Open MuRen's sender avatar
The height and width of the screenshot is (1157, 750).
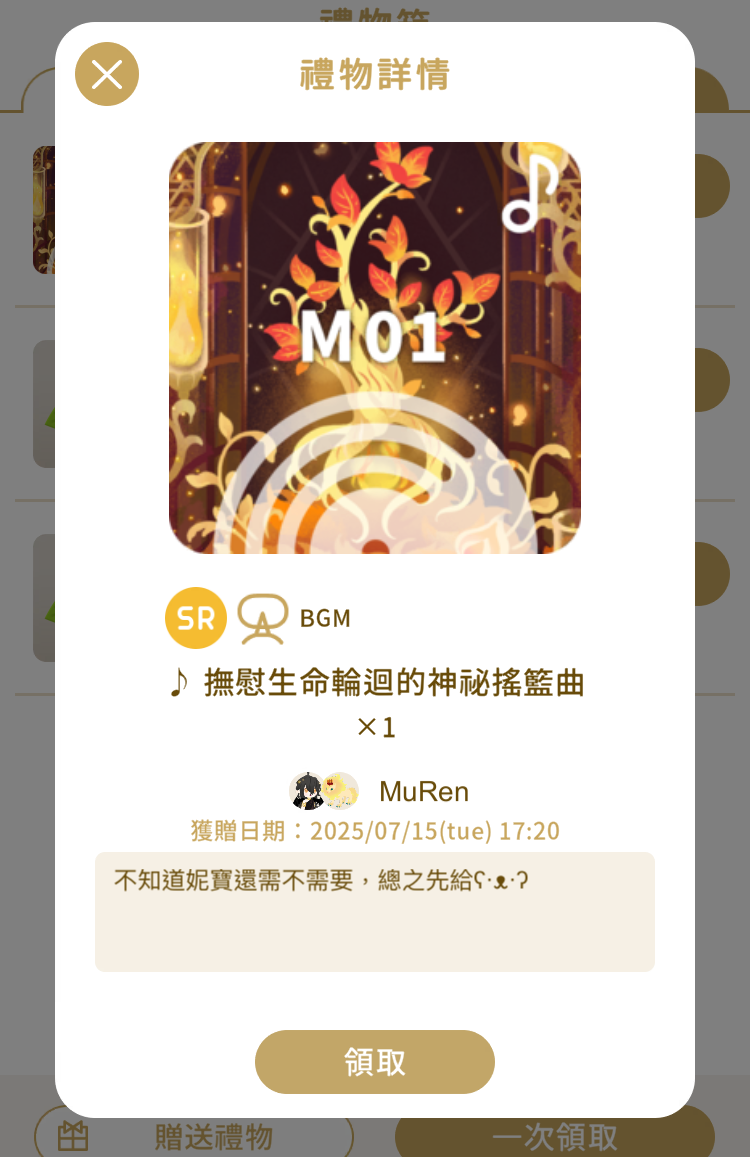click(323, 791)
